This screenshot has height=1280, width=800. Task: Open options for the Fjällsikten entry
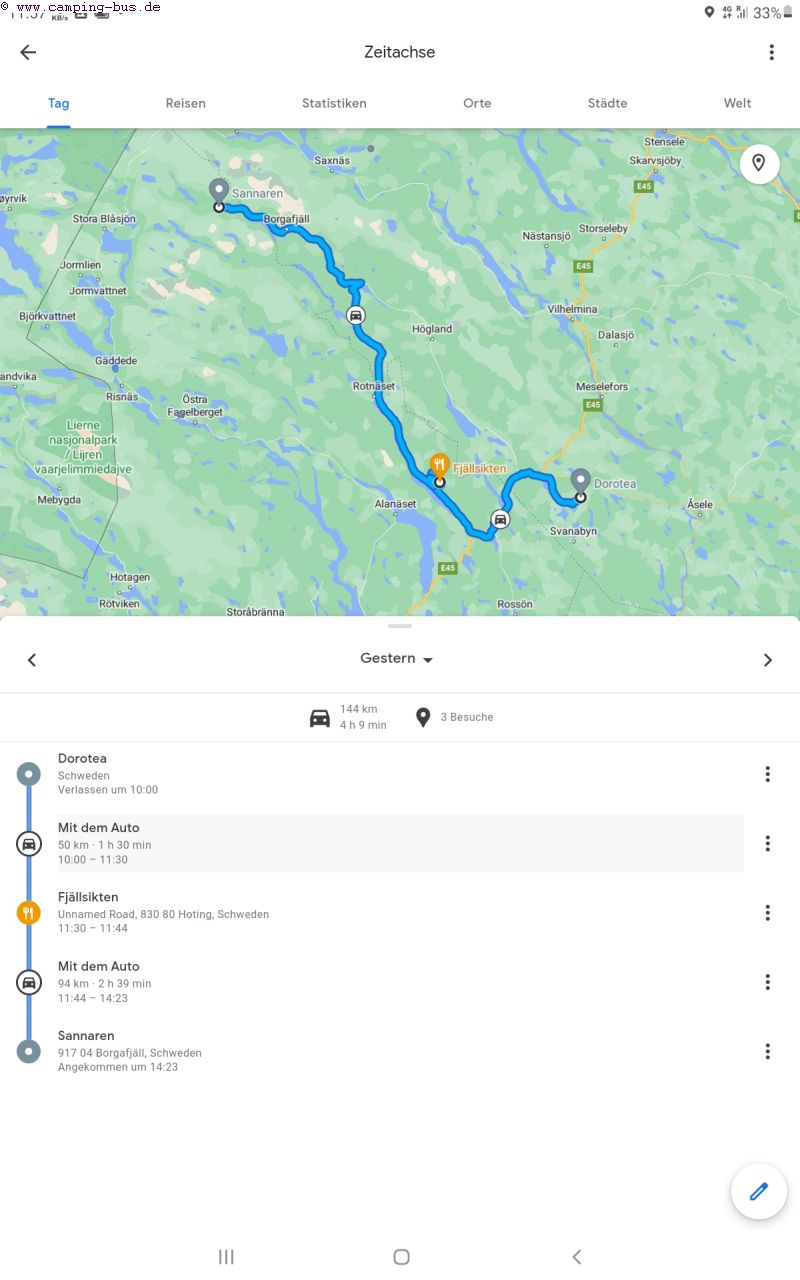767,913
